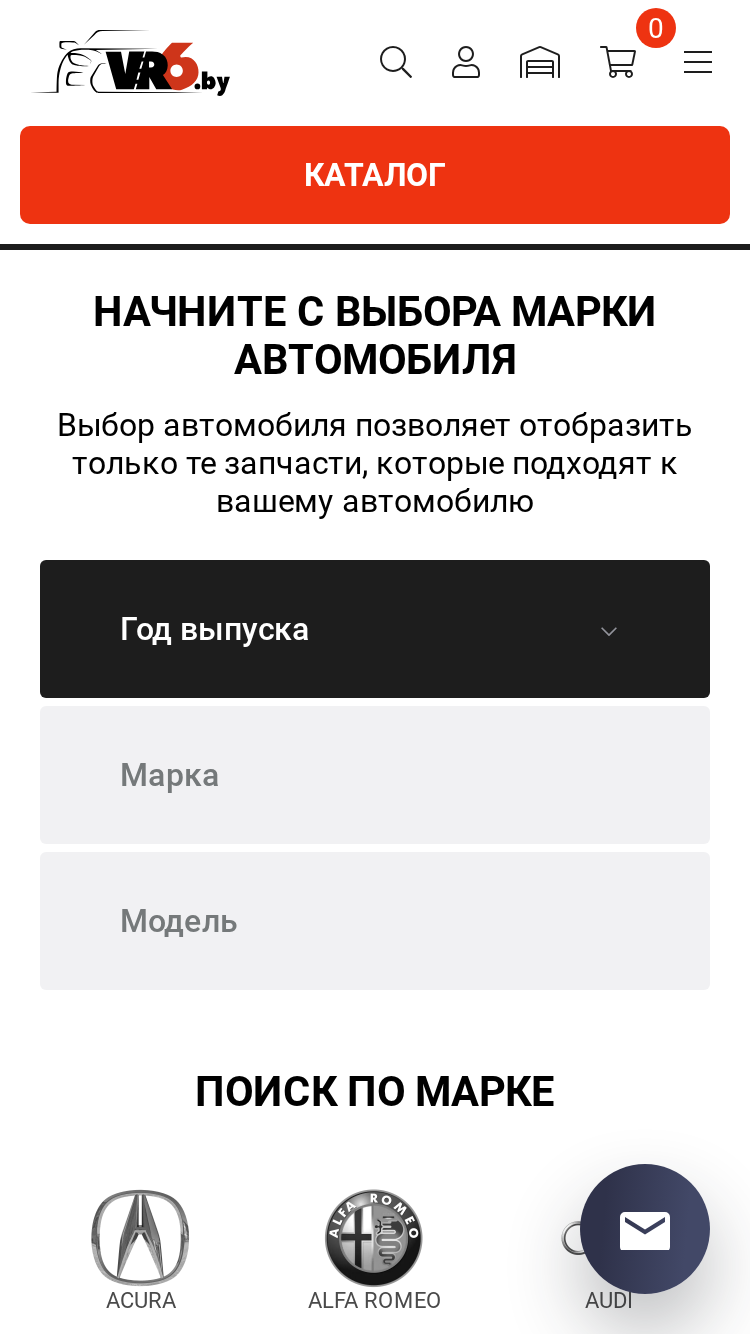Select the Alfa Romeo brand

pyautogui.click(x=374, y=1250)
